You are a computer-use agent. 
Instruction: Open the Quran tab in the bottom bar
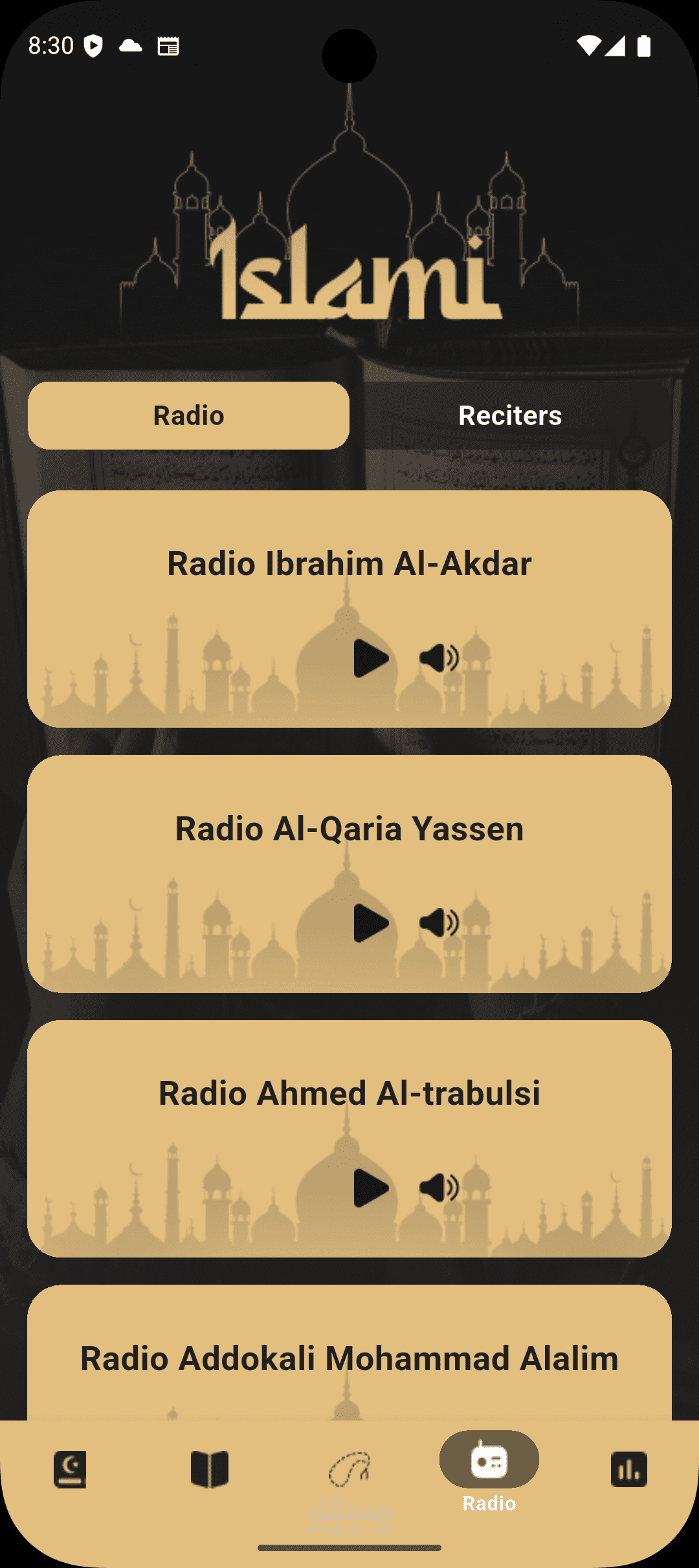pos(70,1470)
